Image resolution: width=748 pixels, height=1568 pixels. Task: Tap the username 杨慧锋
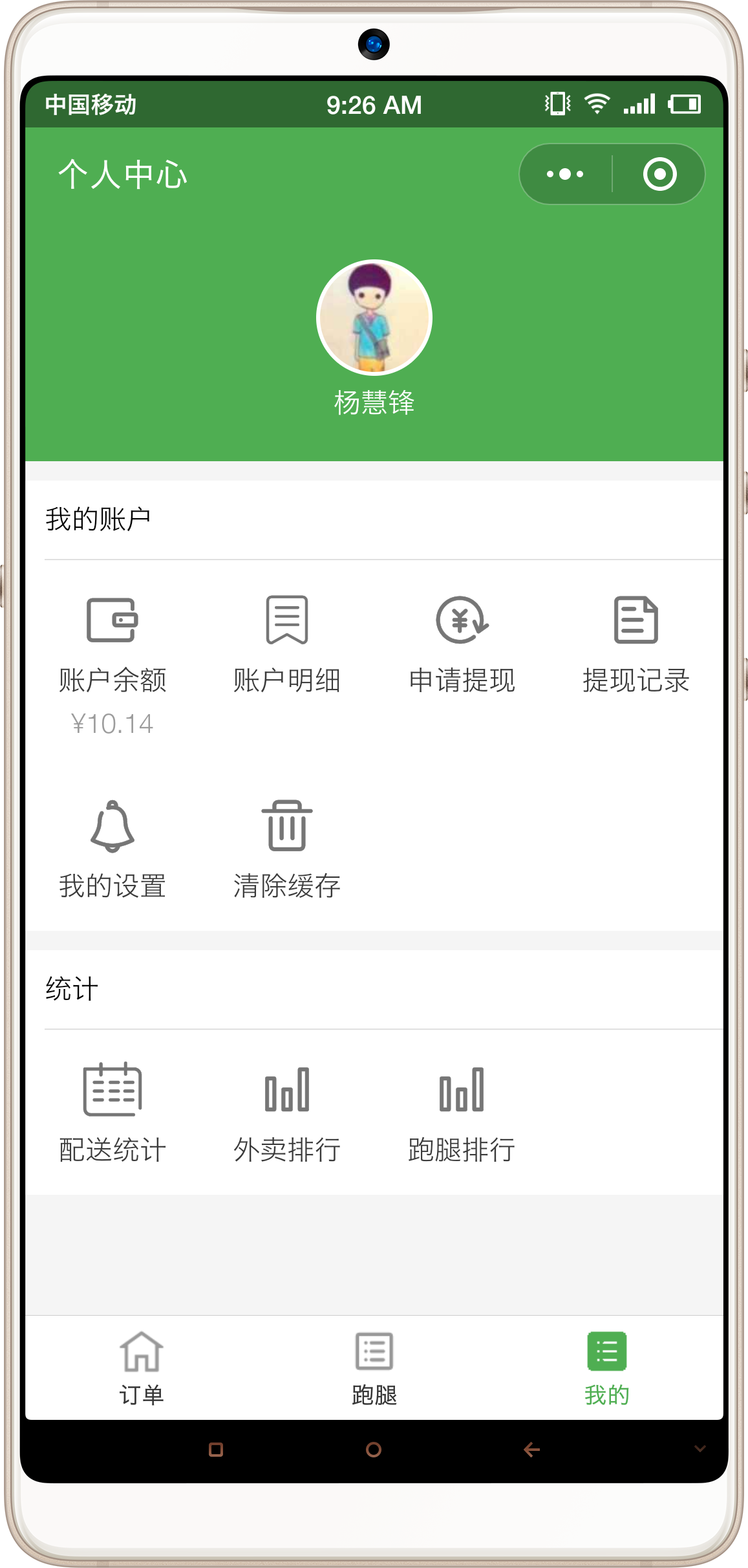pyautogui.click(x=374, y=401)
